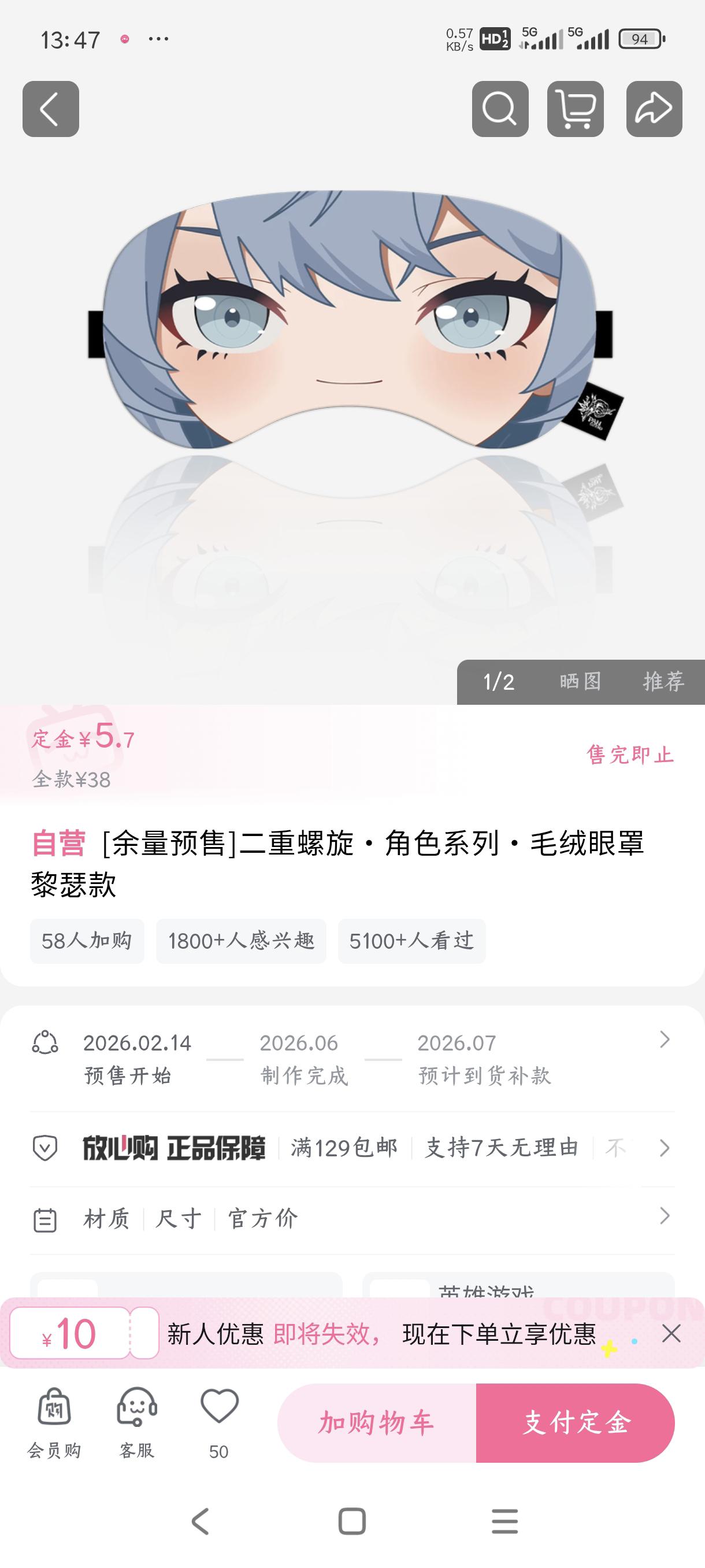The height and width of the screenshot is (1568, 705).
Task: Claim the ¥10 新人优惠 coupon
Action: 70,1333
